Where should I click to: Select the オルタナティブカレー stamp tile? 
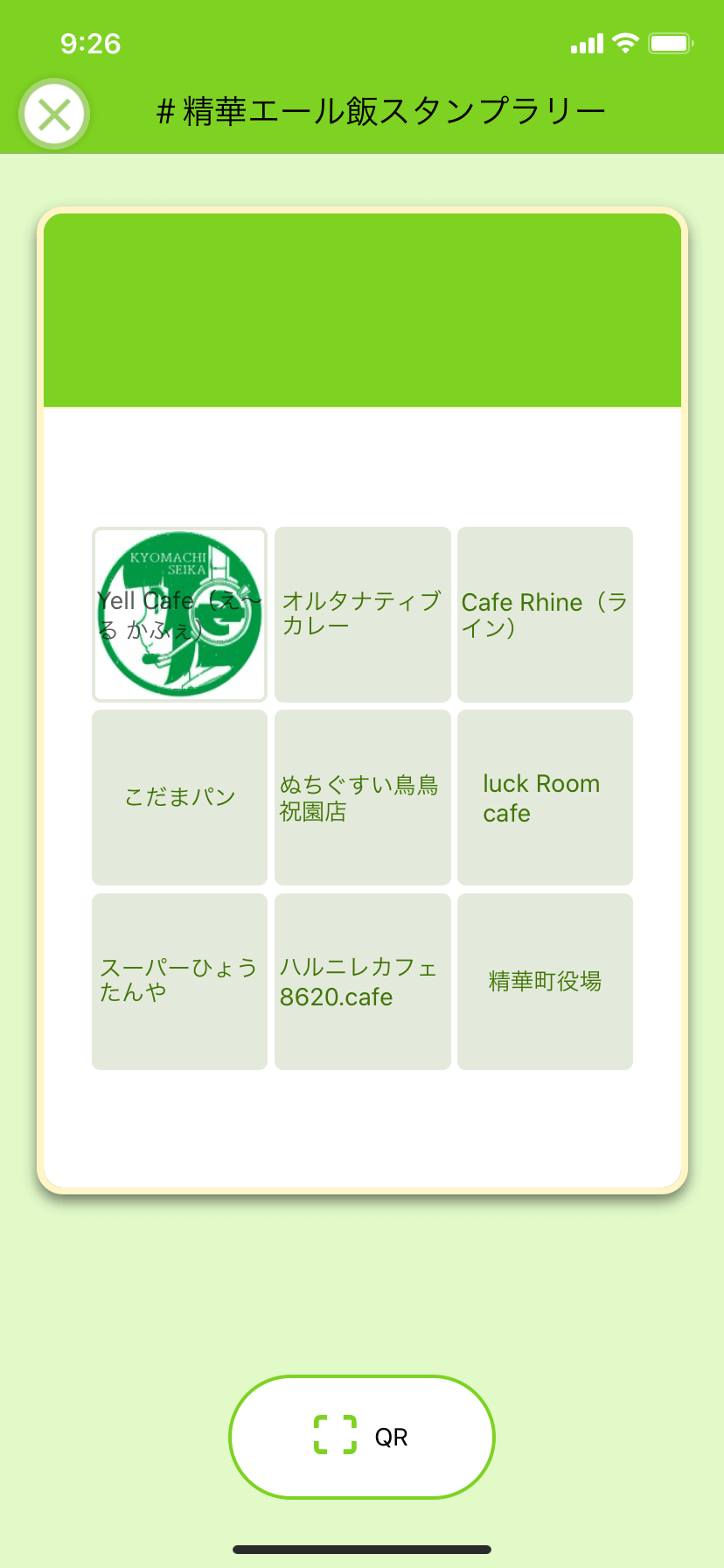363,614
